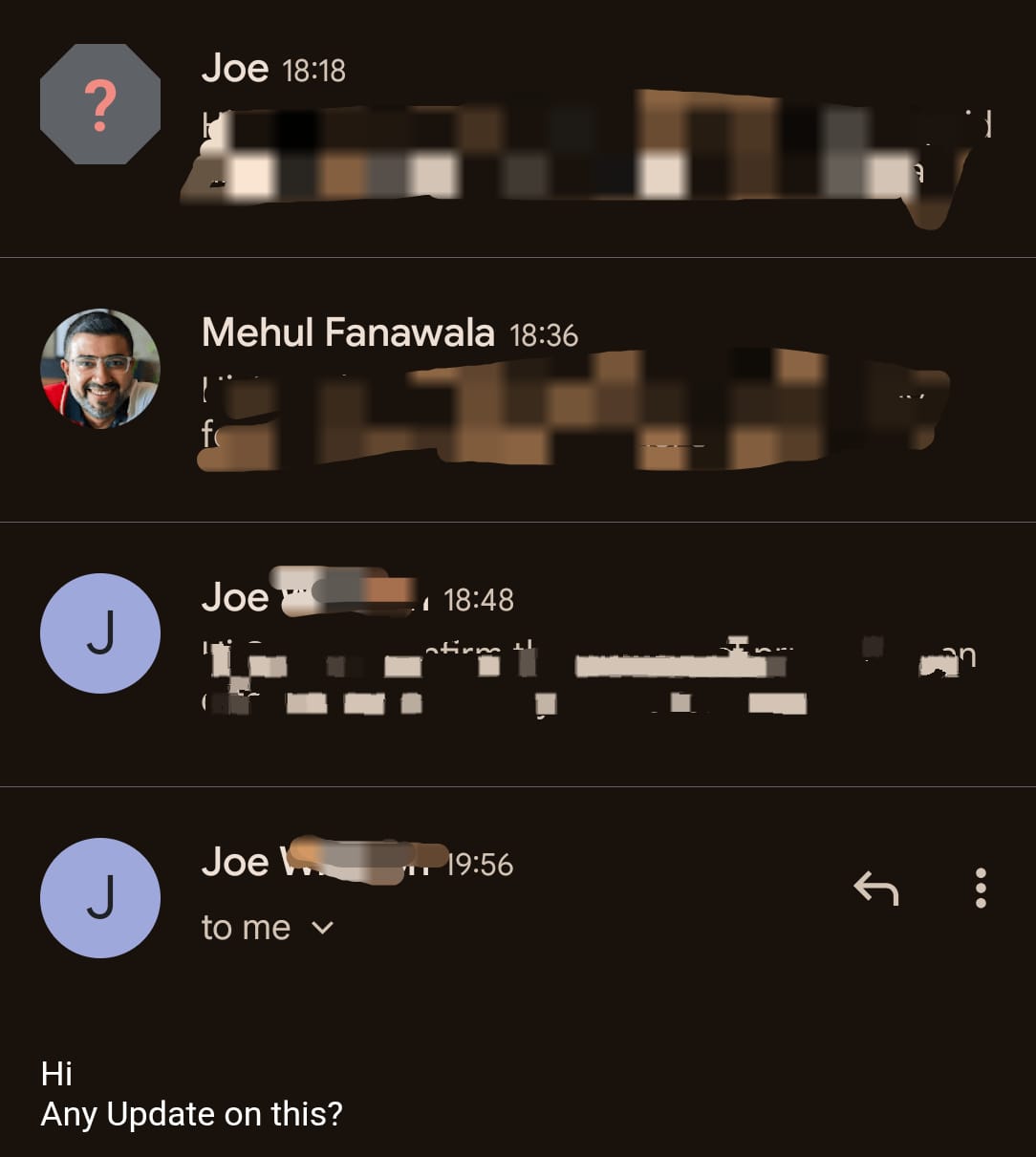Open the overflow menu of the 19:56 message
Image resolution: width=1036 pixels, height=1157 pixels.
point(980,889)
